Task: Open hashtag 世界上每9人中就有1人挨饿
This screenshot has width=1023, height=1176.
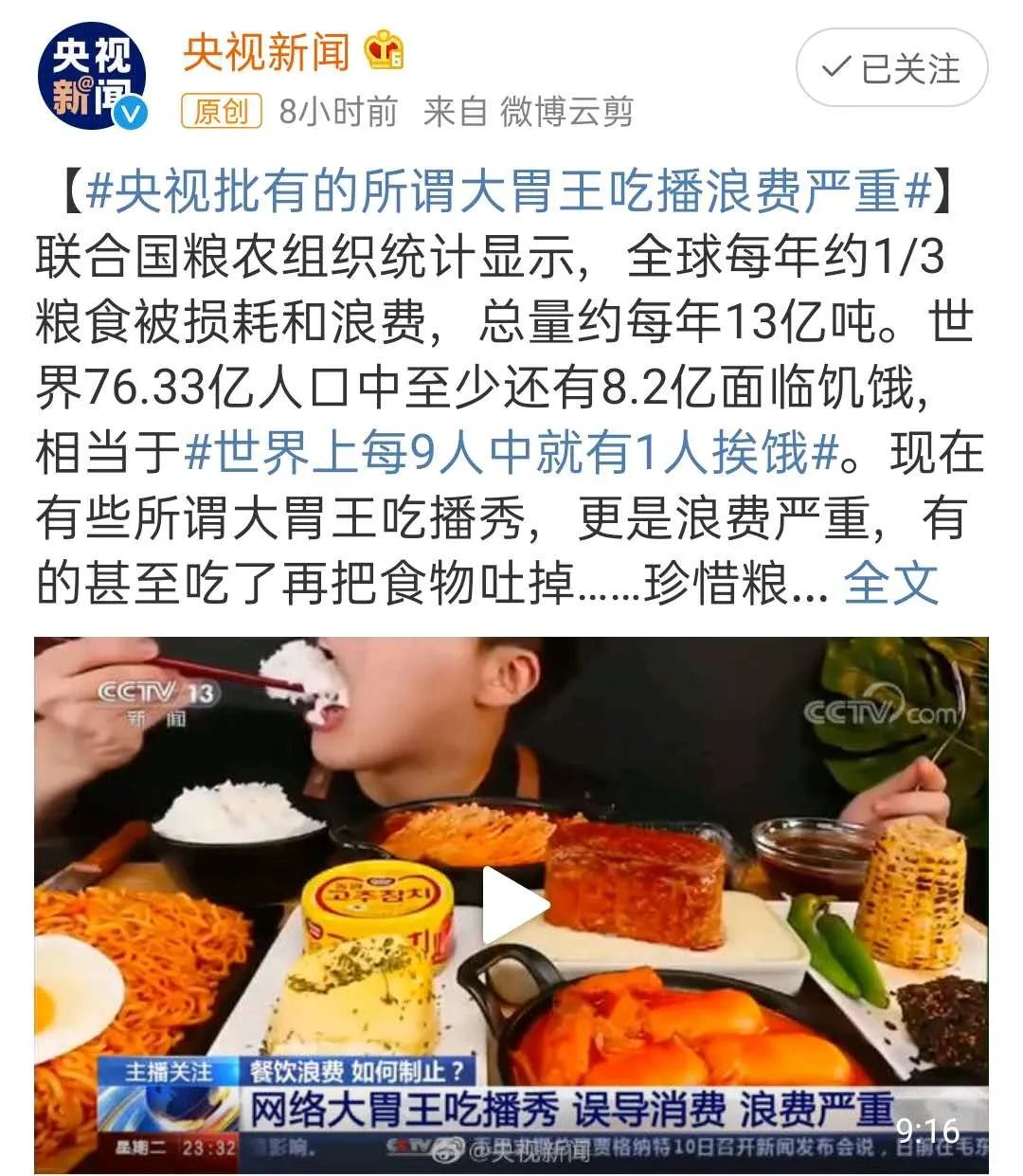Action: (x=511, y=453)
